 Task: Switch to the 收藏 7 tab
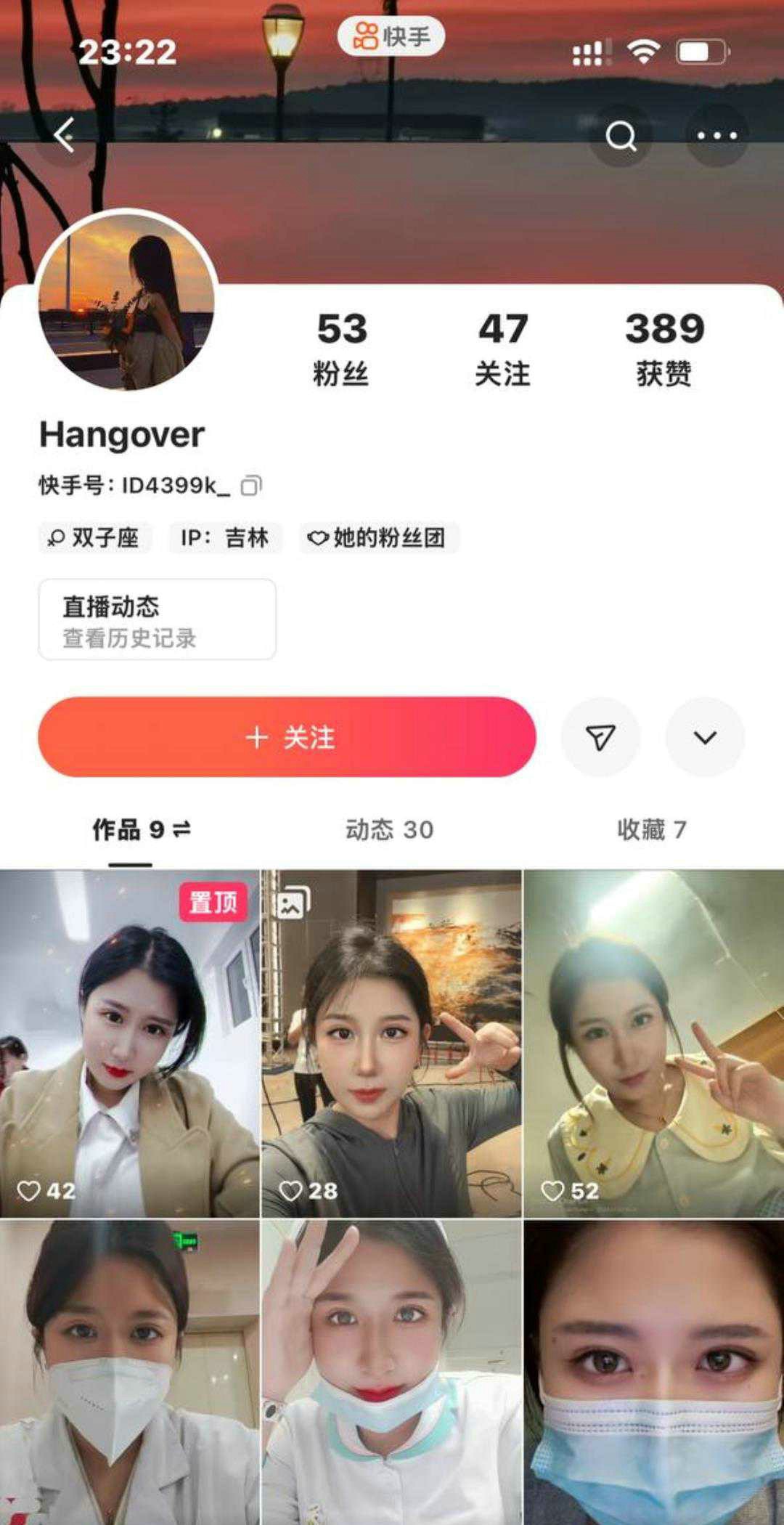(x=651, y=829)
